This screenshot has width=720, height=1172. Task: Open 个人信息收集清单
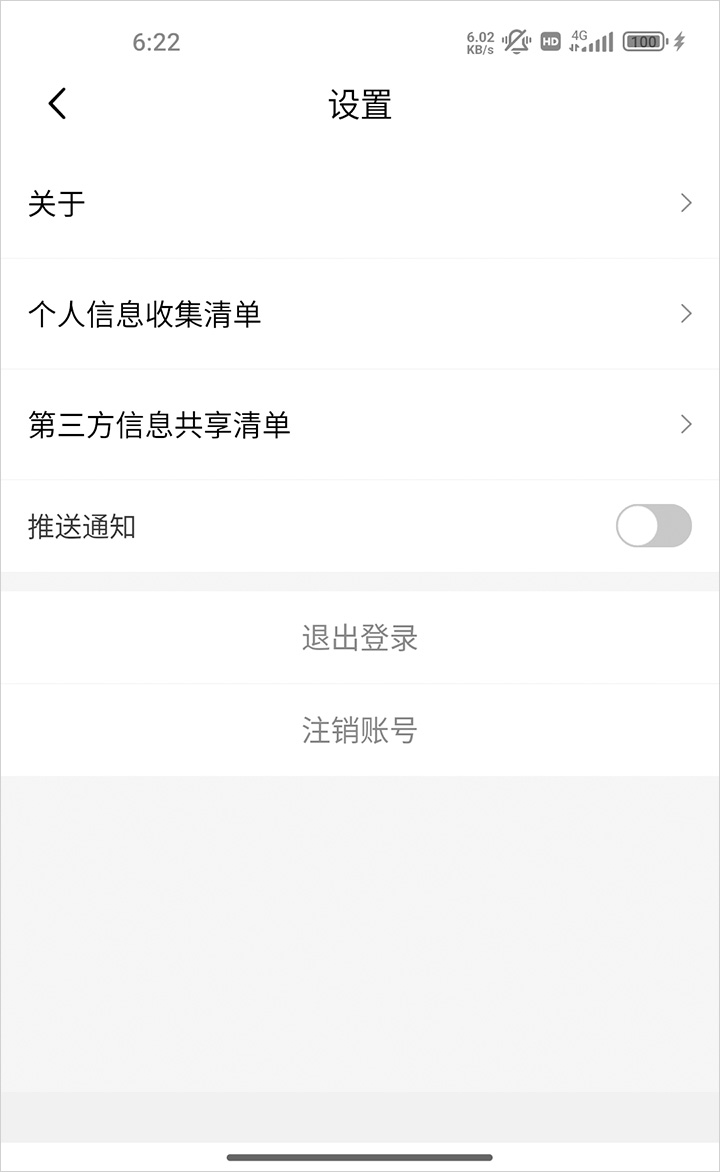click(360, 314)
